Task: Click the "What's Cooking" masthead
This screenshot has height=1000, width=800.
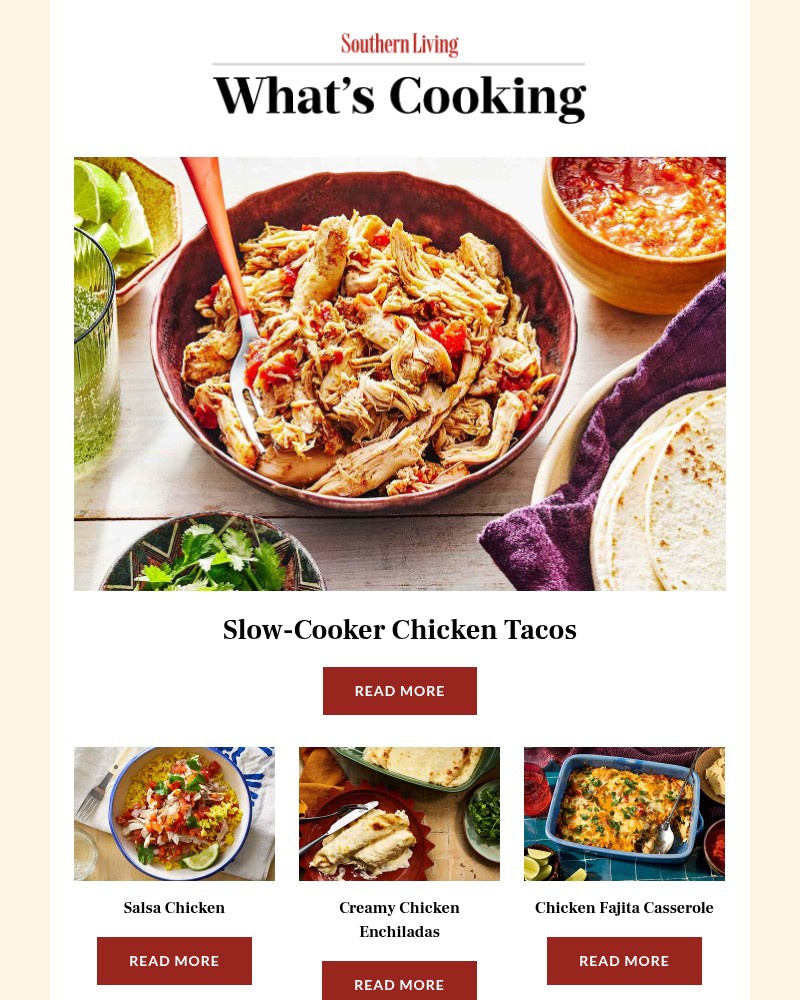Action: pyautogui.click(x=400, y=96)
